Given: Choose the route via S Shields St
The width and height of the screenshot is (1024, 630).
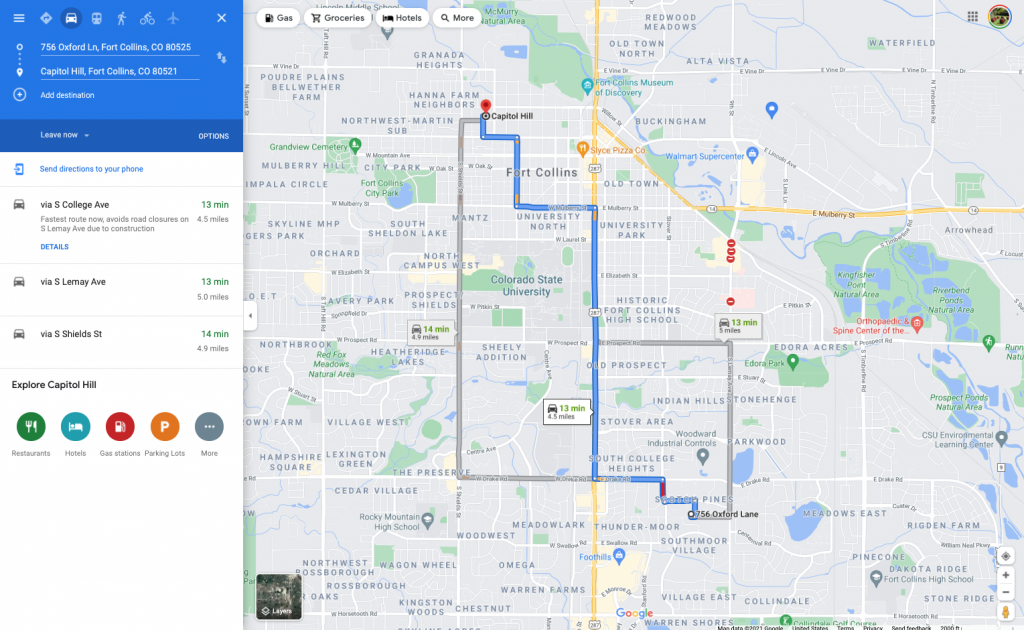Looking at the screenshot, I should 71,334.
